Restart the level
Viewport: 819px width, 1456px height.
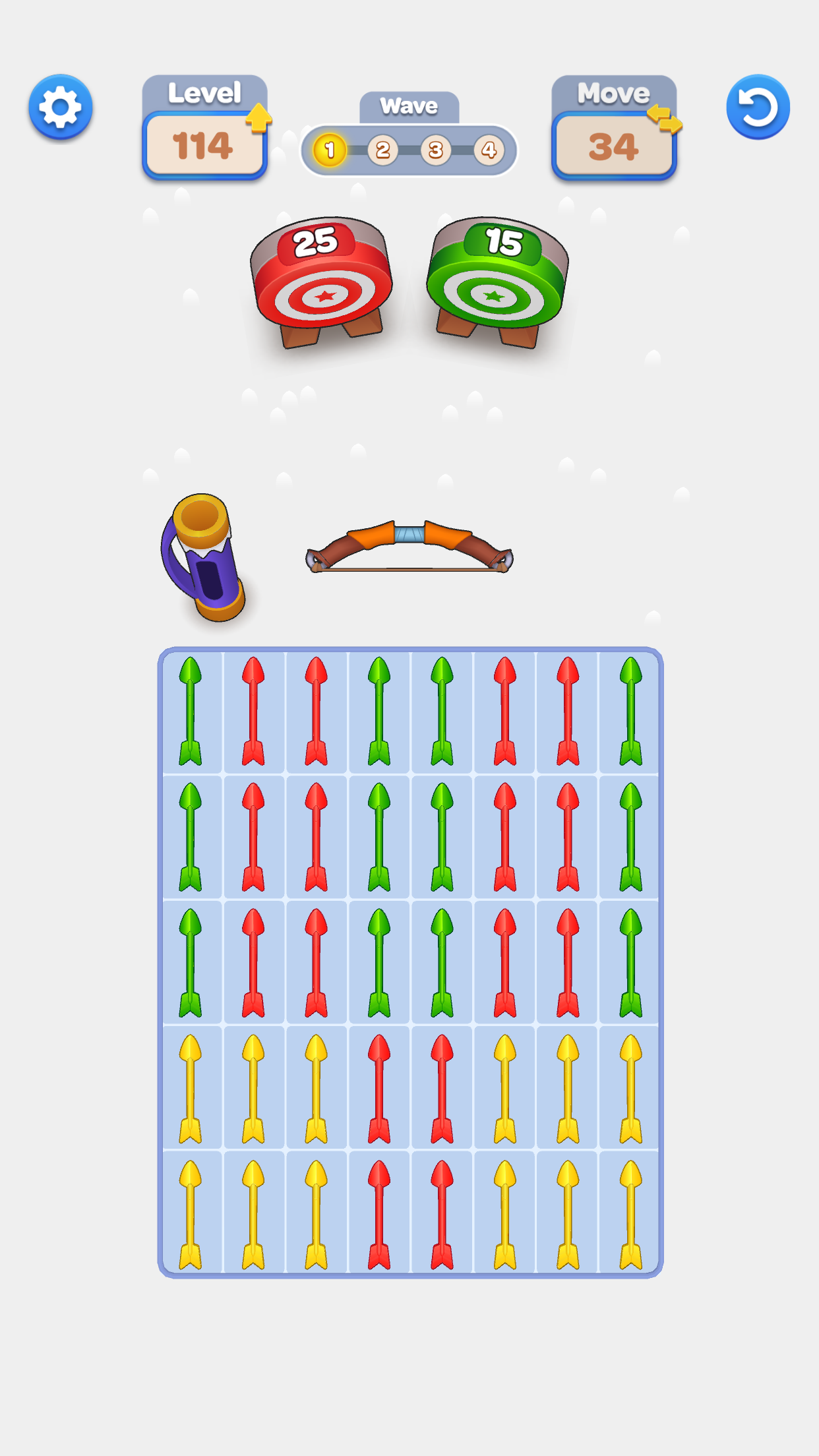(758, 107)
